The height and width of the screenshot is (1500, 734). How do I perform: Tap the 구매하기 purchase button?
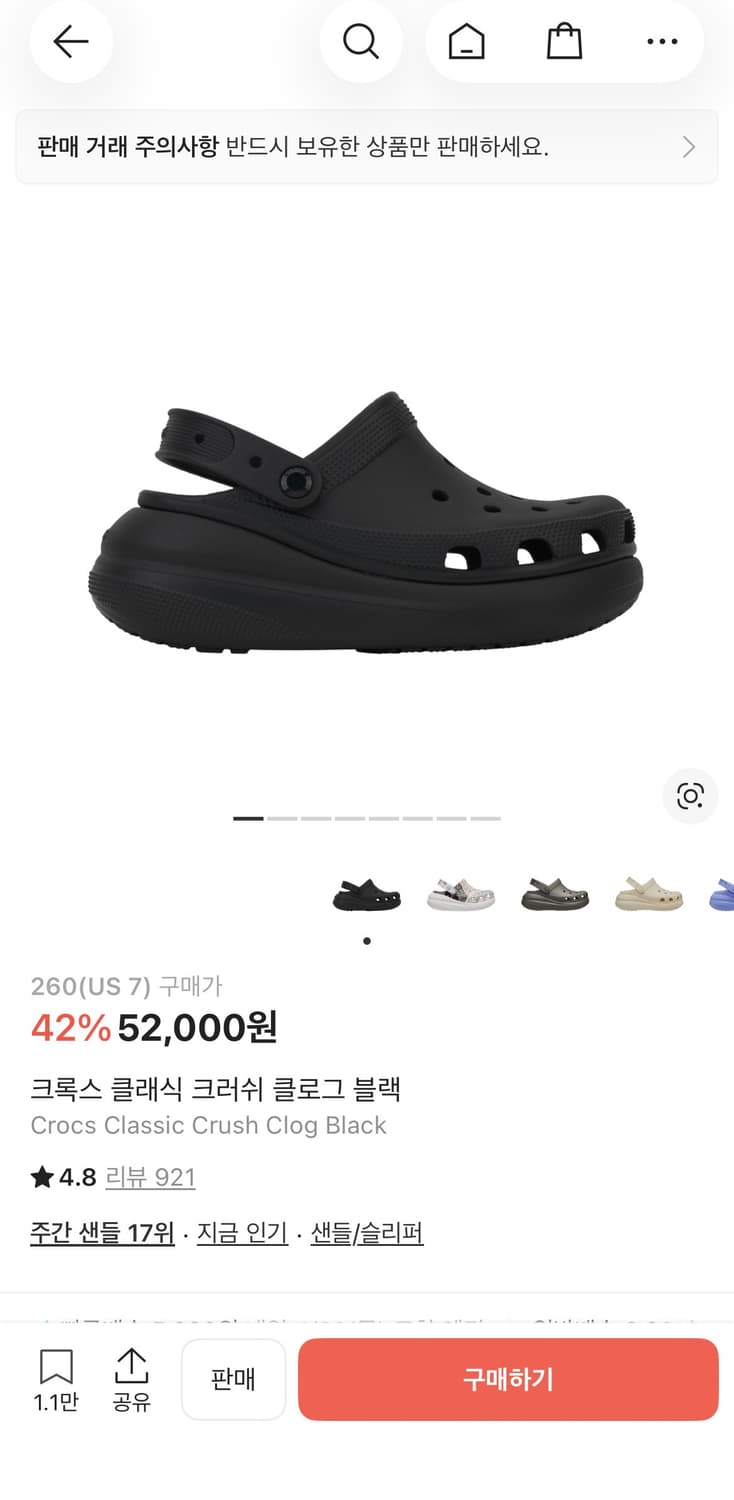point(508,1379)
